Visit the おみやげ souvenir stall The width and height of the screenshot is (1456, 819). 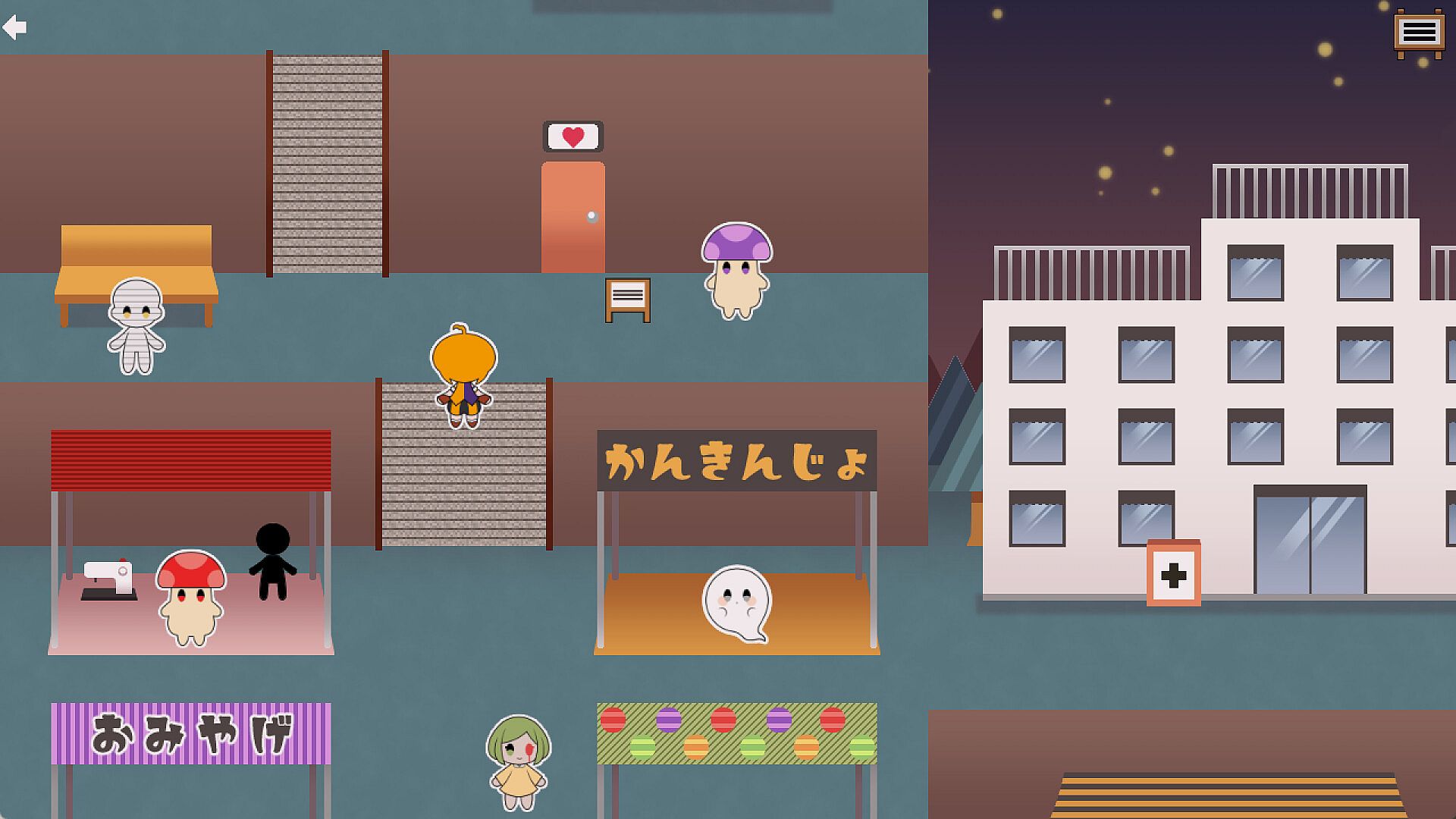190,733
